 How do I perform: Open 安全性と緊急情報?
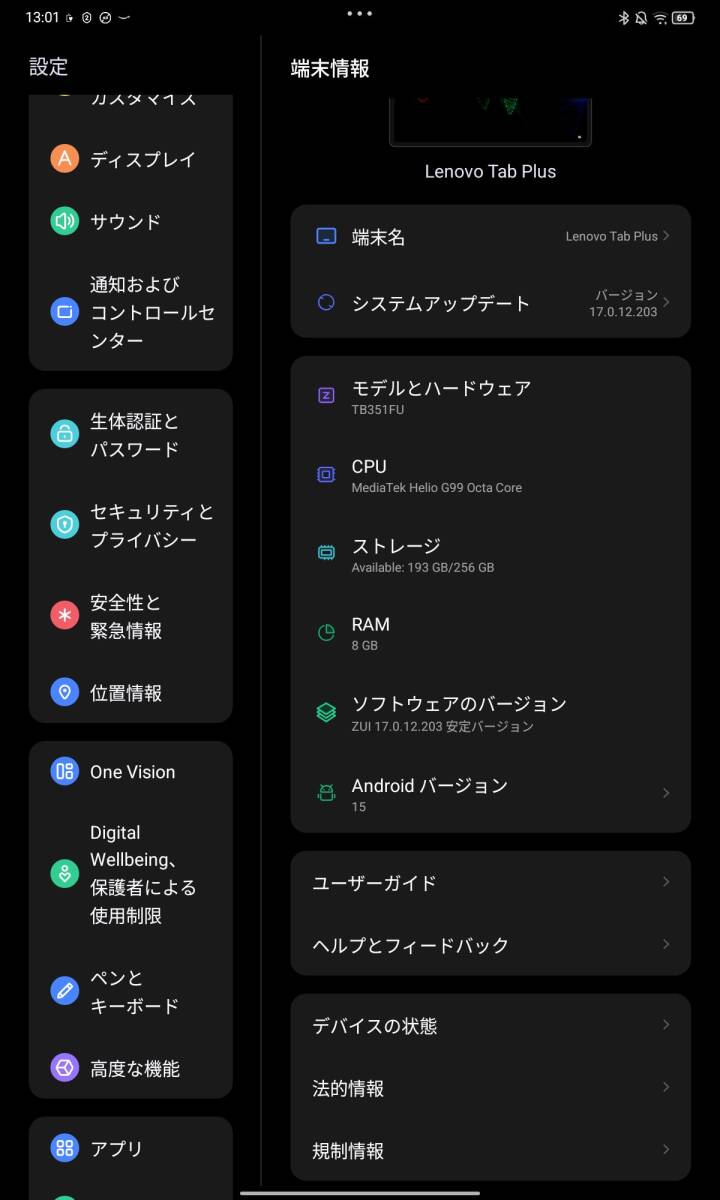click(x=130, y=616)
